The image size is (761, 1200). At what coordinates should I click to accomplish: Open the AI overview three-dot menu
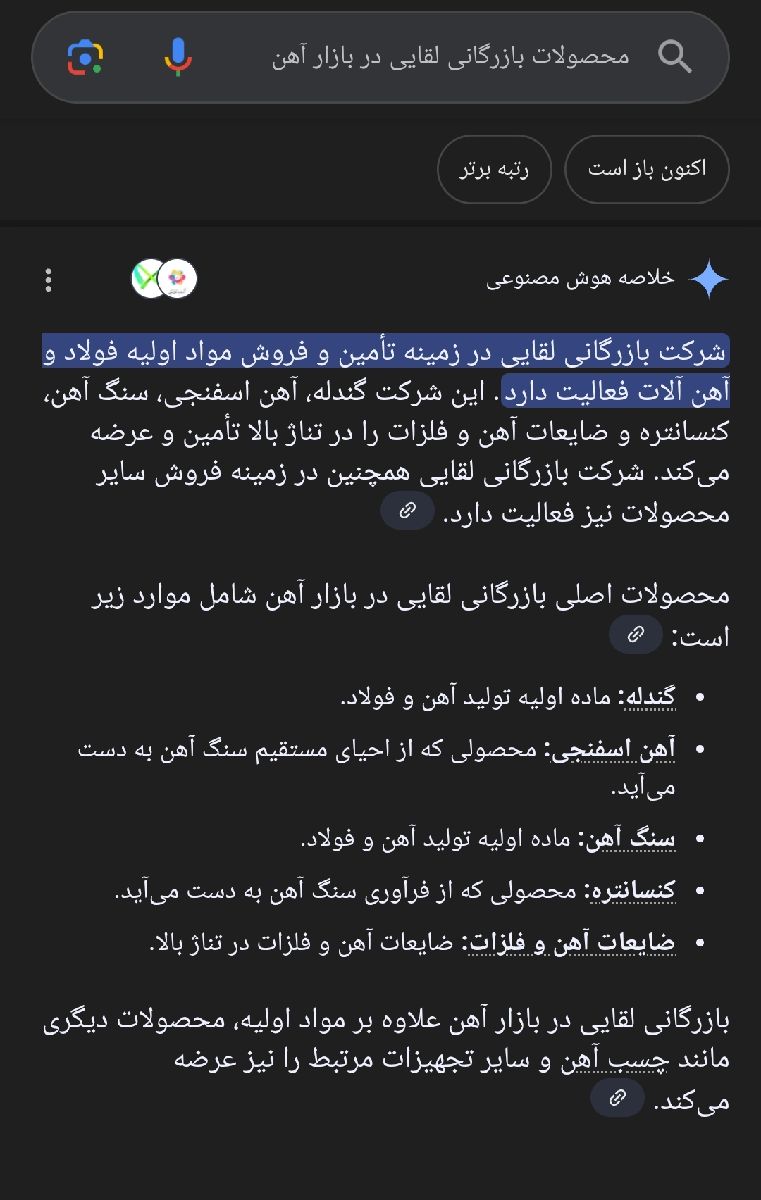[48, 279]
